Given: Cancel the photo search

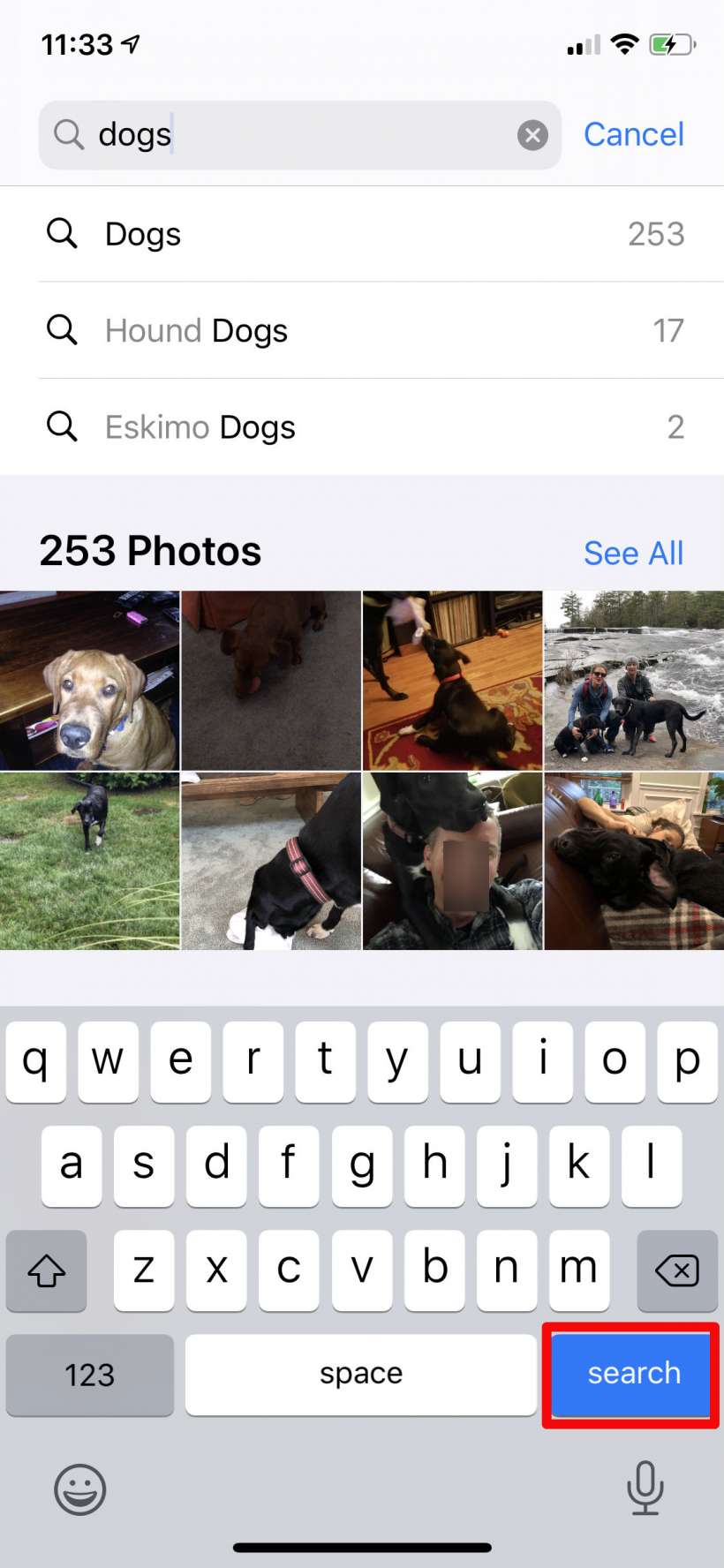Looking at the screenshot, I should tap(633, 134).
